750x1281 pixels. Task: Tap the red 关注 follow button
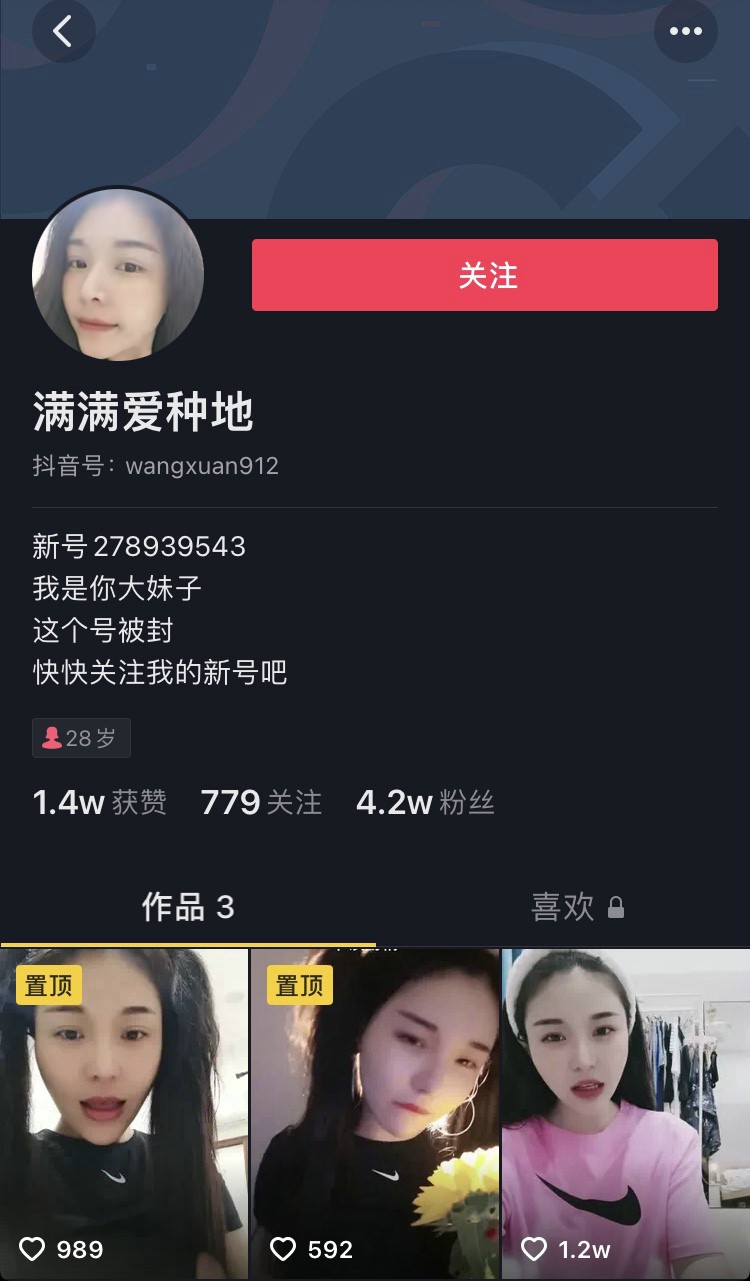[x=485, y=275]
